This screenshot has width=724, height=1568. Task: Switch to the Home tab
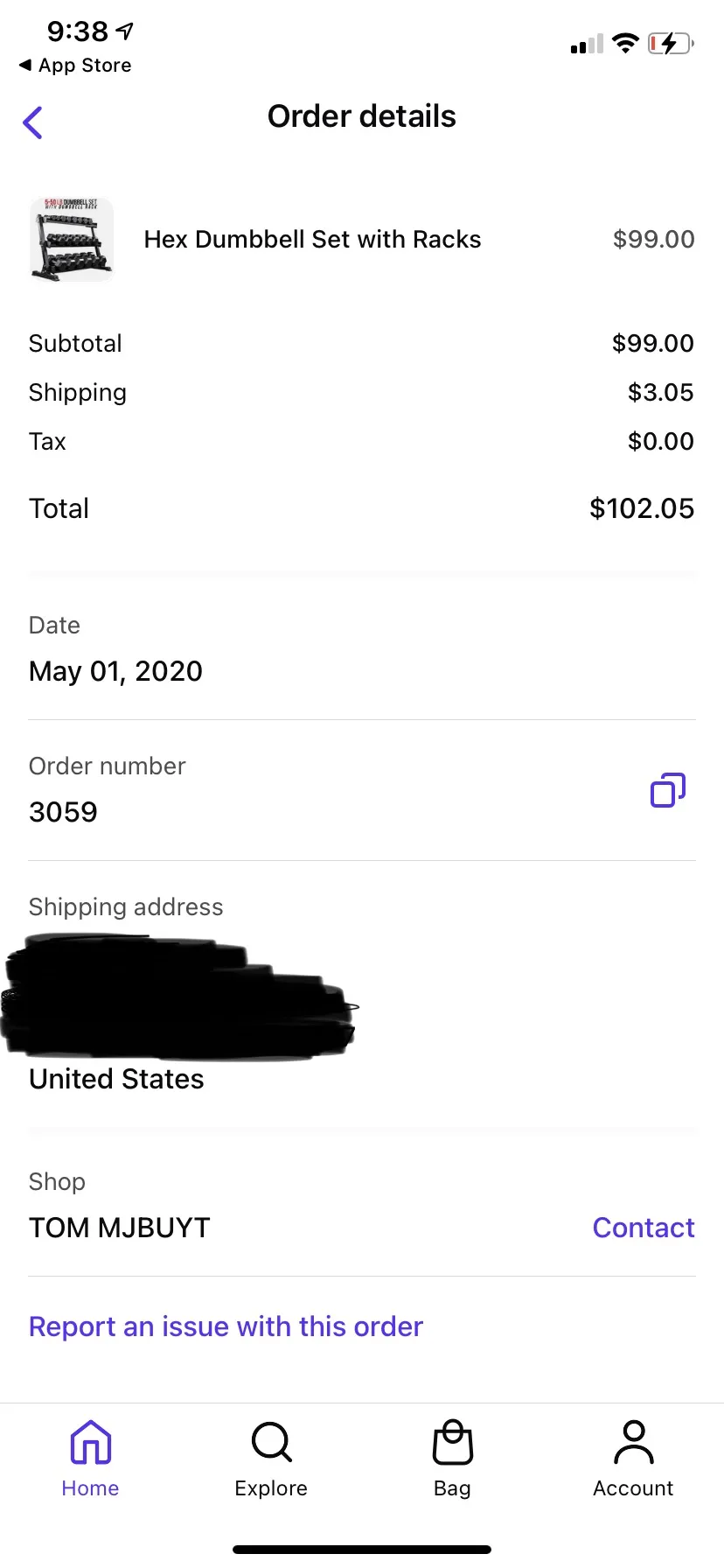coord(90,1459)
